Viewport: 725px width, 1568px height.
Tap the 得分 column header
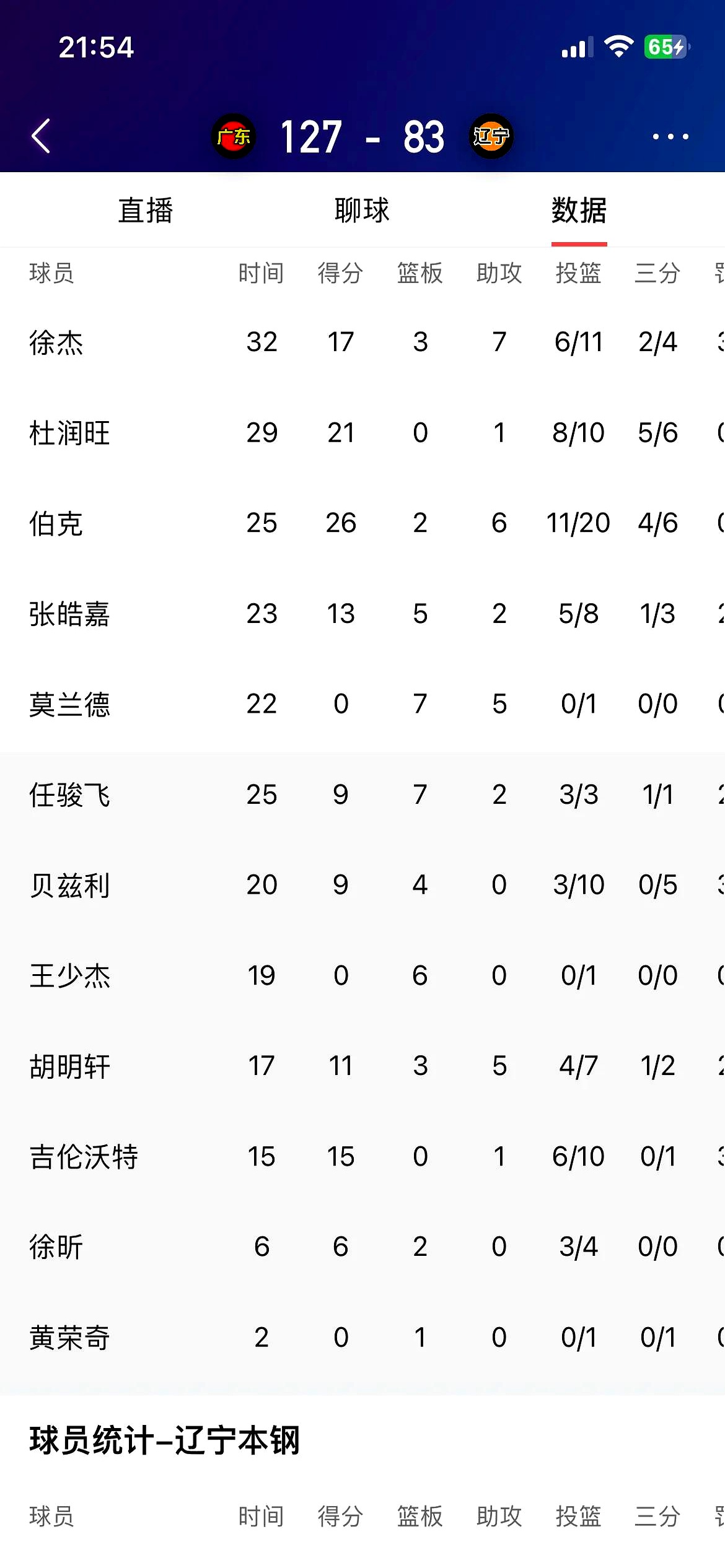tap(340, 274)
